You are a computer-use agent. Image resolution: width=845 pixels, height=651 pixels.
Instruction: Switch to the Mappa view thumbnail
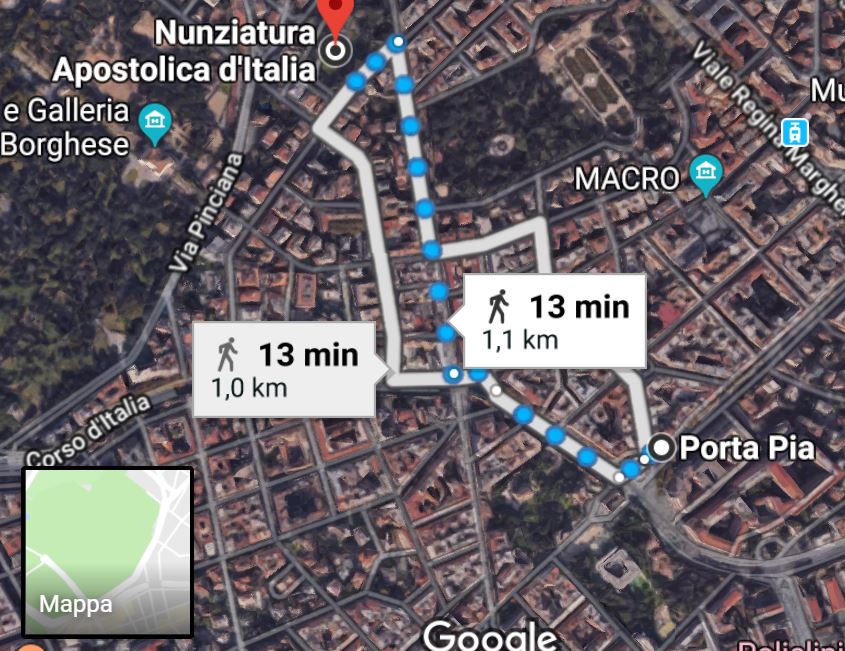pyautogui.click(x=107, y=552)
